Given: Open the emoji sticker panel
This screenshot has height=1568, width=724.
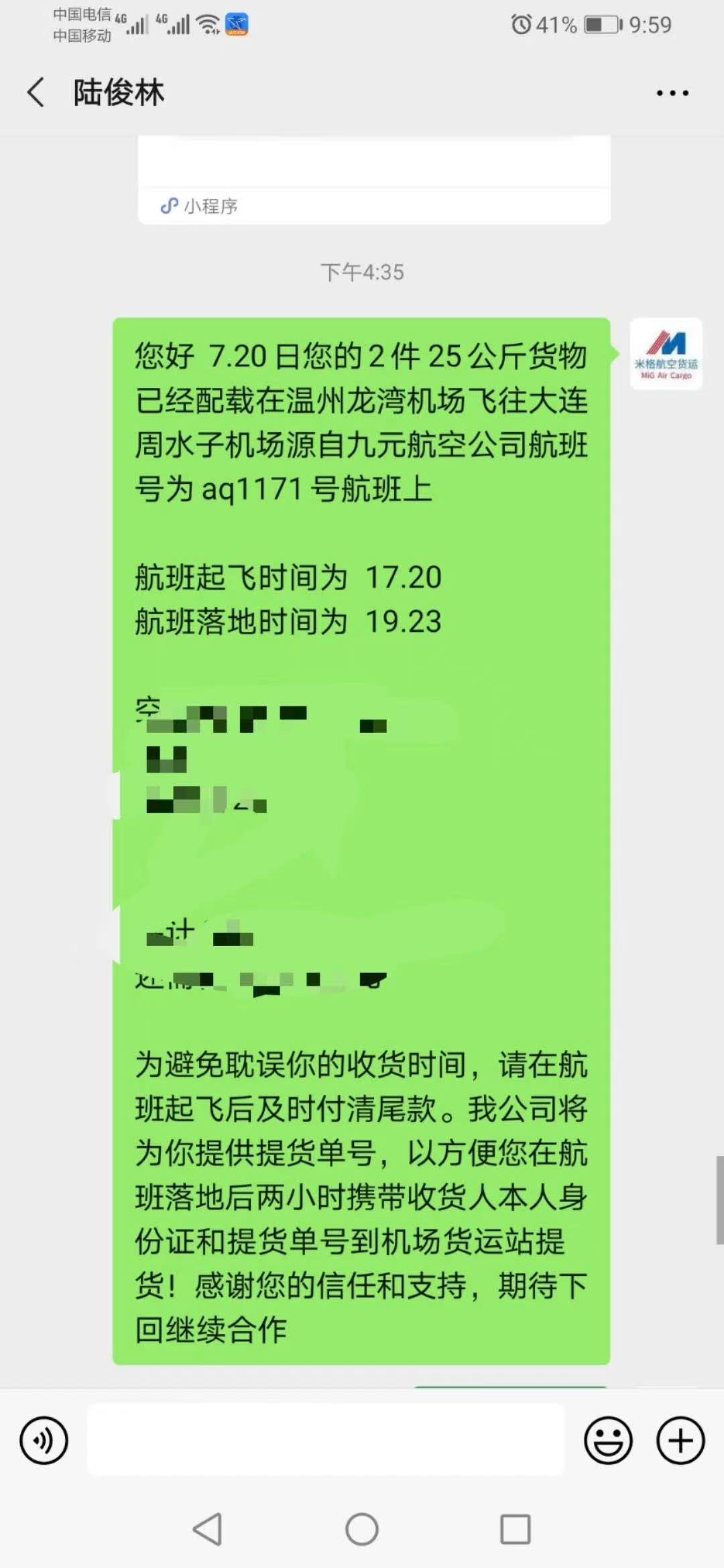Looking at the screenshot, I should [608, 1440].
